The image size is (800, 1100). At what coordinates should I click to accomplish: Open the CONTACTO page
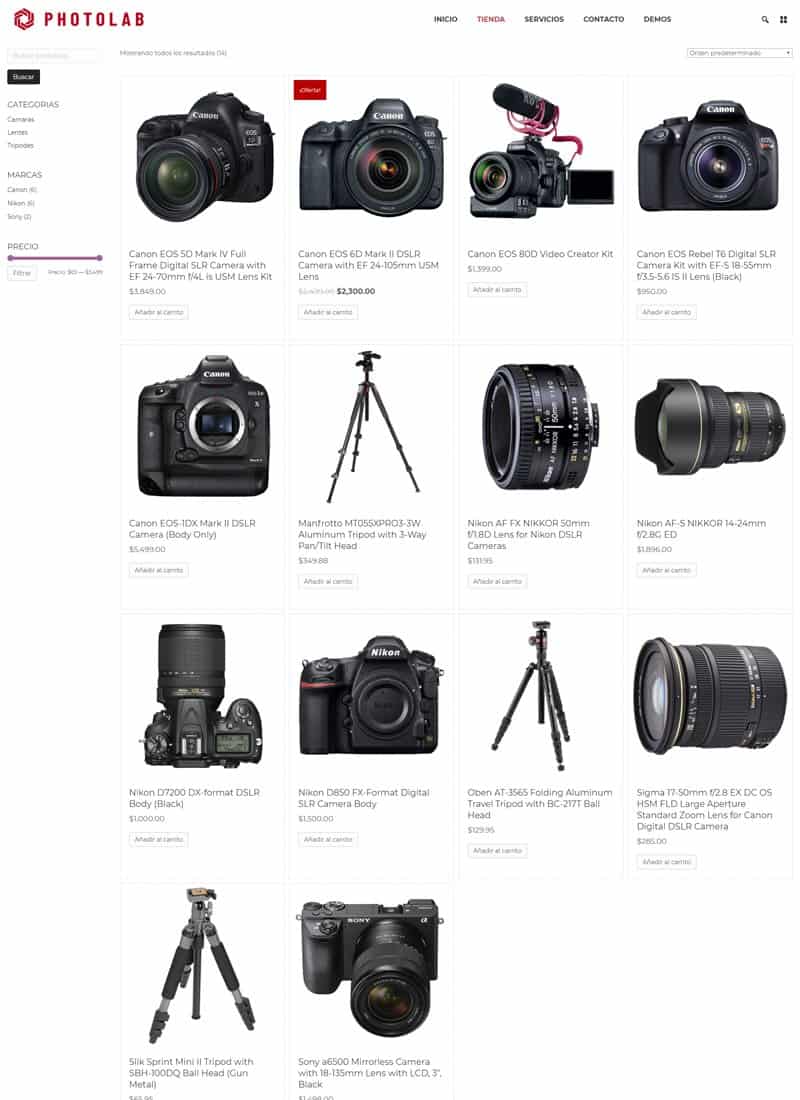[x=603, y=19]
